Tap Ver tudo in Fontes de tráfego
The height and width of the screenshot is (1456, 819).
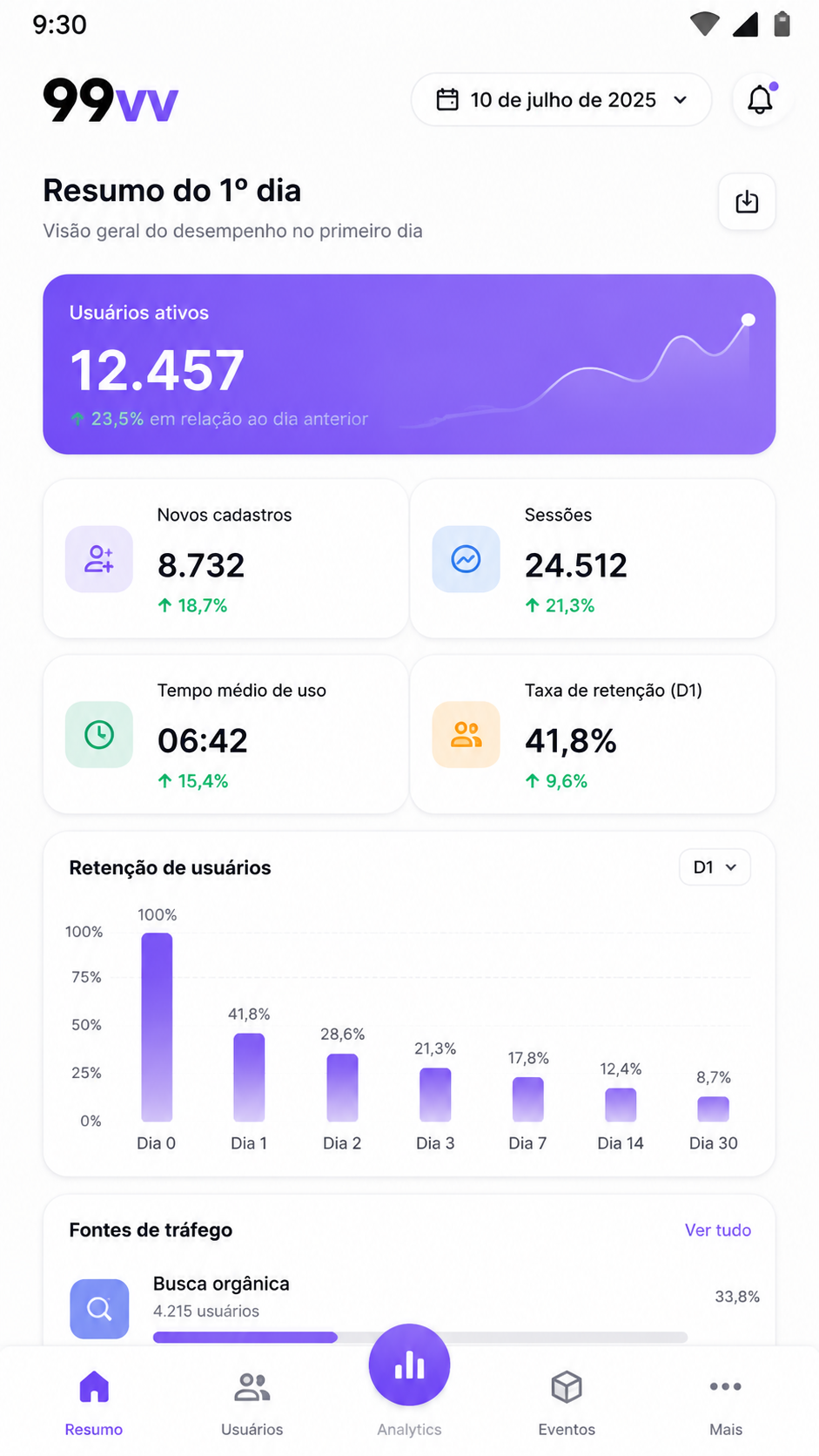pyautogui.click(x=717, y=1230)
